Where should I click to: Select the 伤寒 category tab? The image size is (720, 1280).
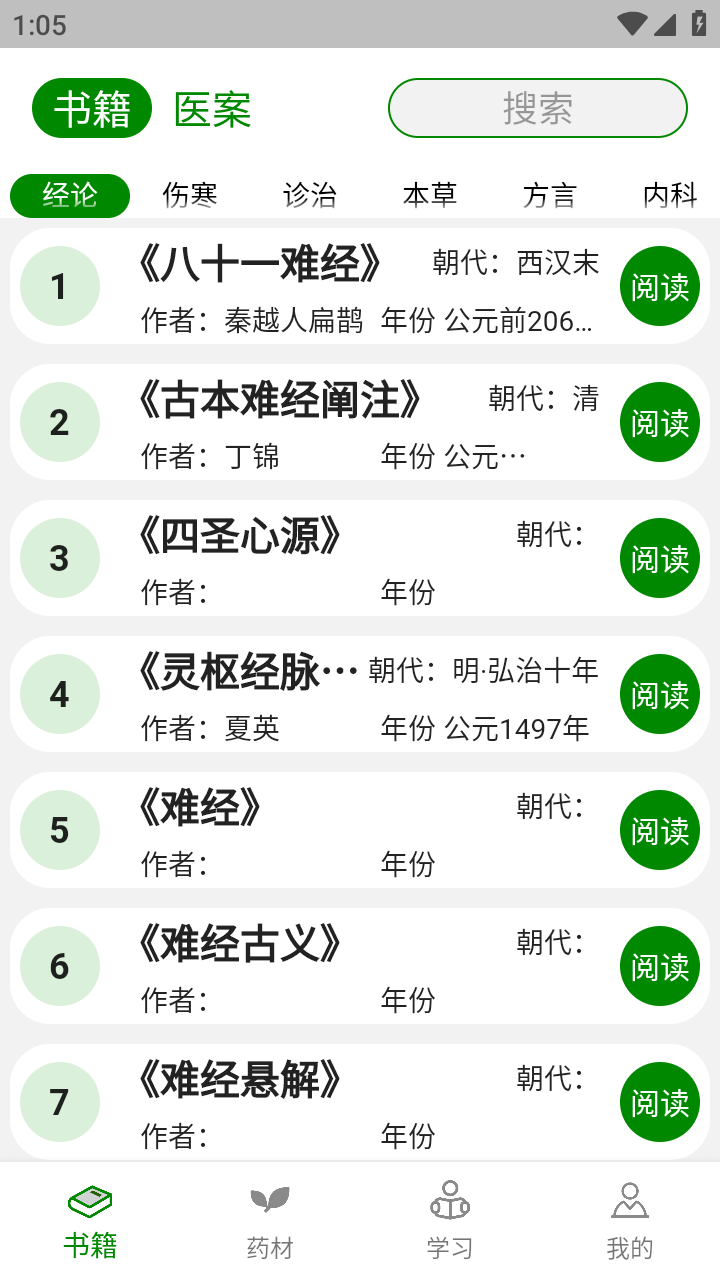pyautogui.click(x=189, y=195)
